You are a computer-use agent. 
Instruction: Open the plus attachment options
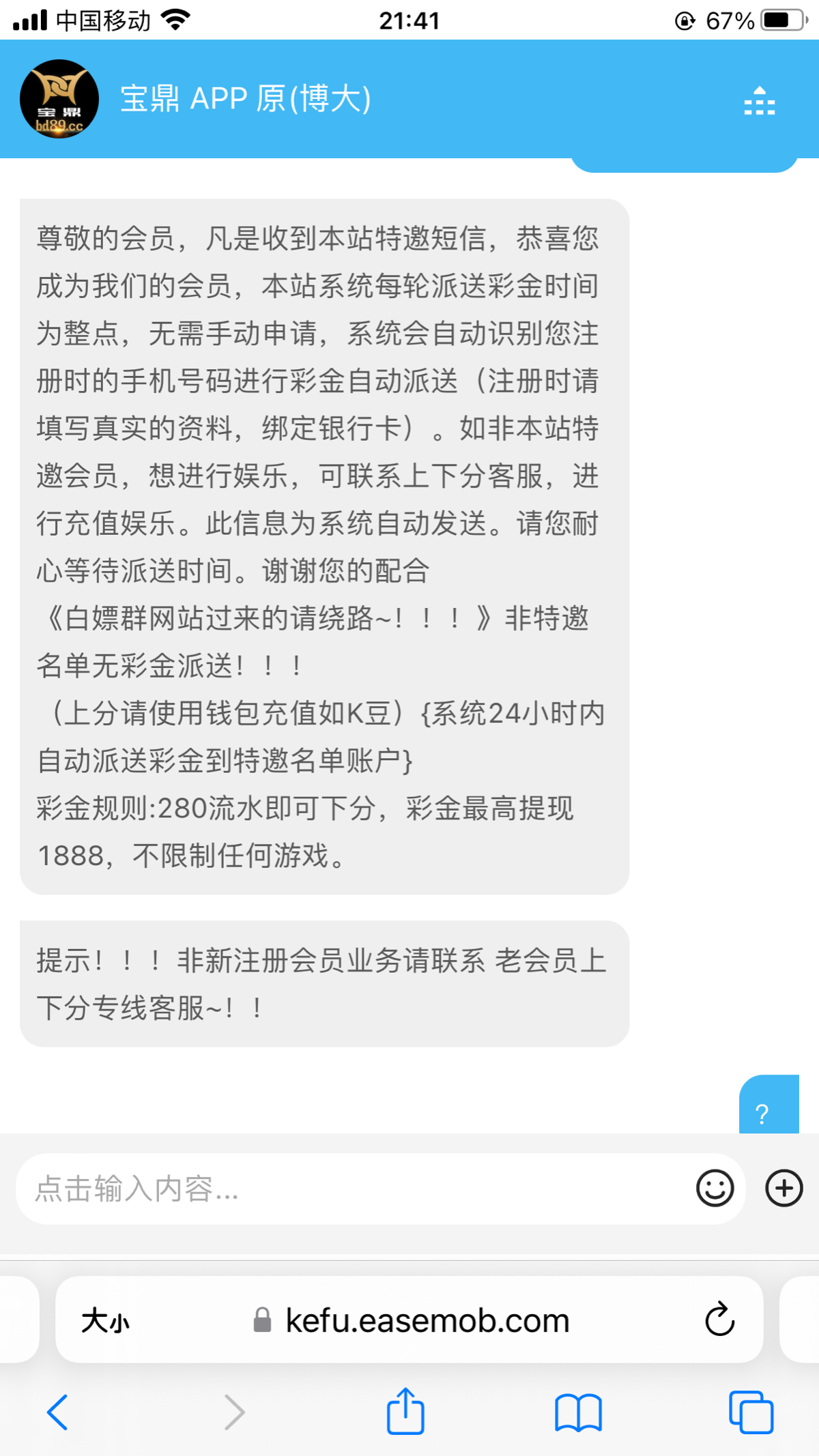[784, 1189]
